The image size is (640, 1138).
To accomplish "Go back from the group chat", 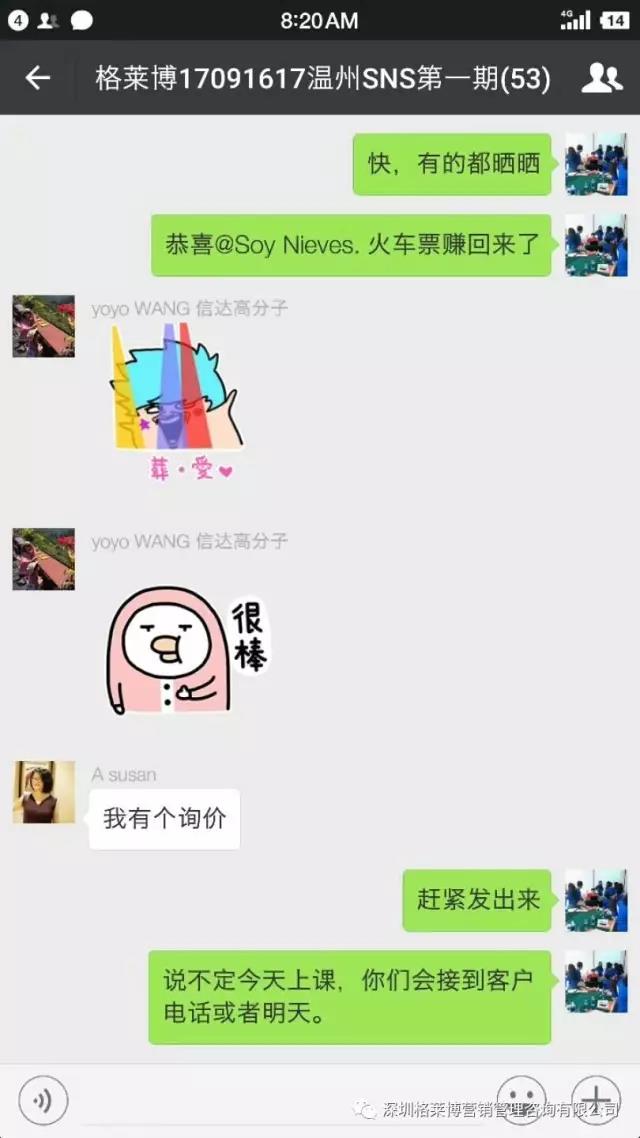I will click(38, 78).
